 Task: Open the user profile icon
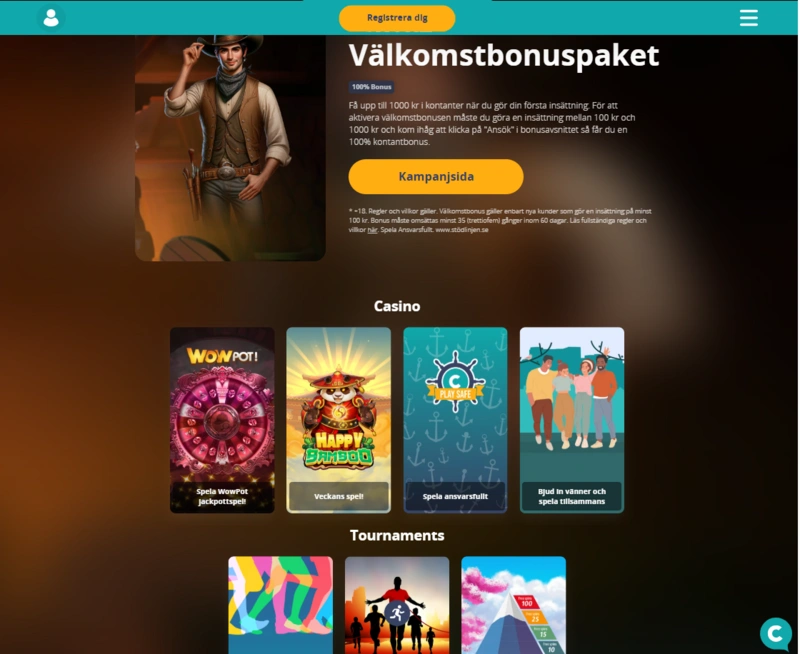[50, 18]
